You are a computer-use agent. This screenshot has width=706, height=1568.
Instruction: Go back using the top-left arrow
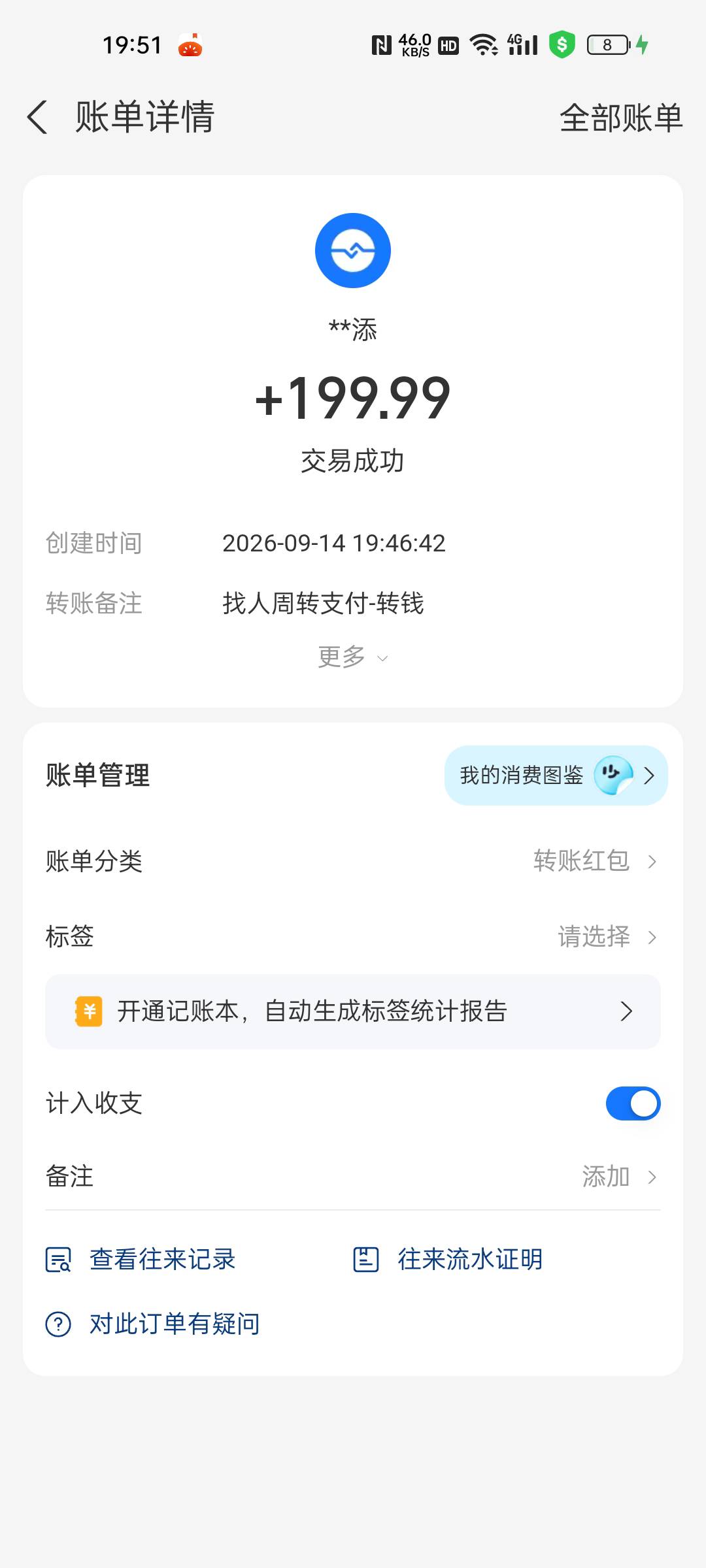pos(37,118)
